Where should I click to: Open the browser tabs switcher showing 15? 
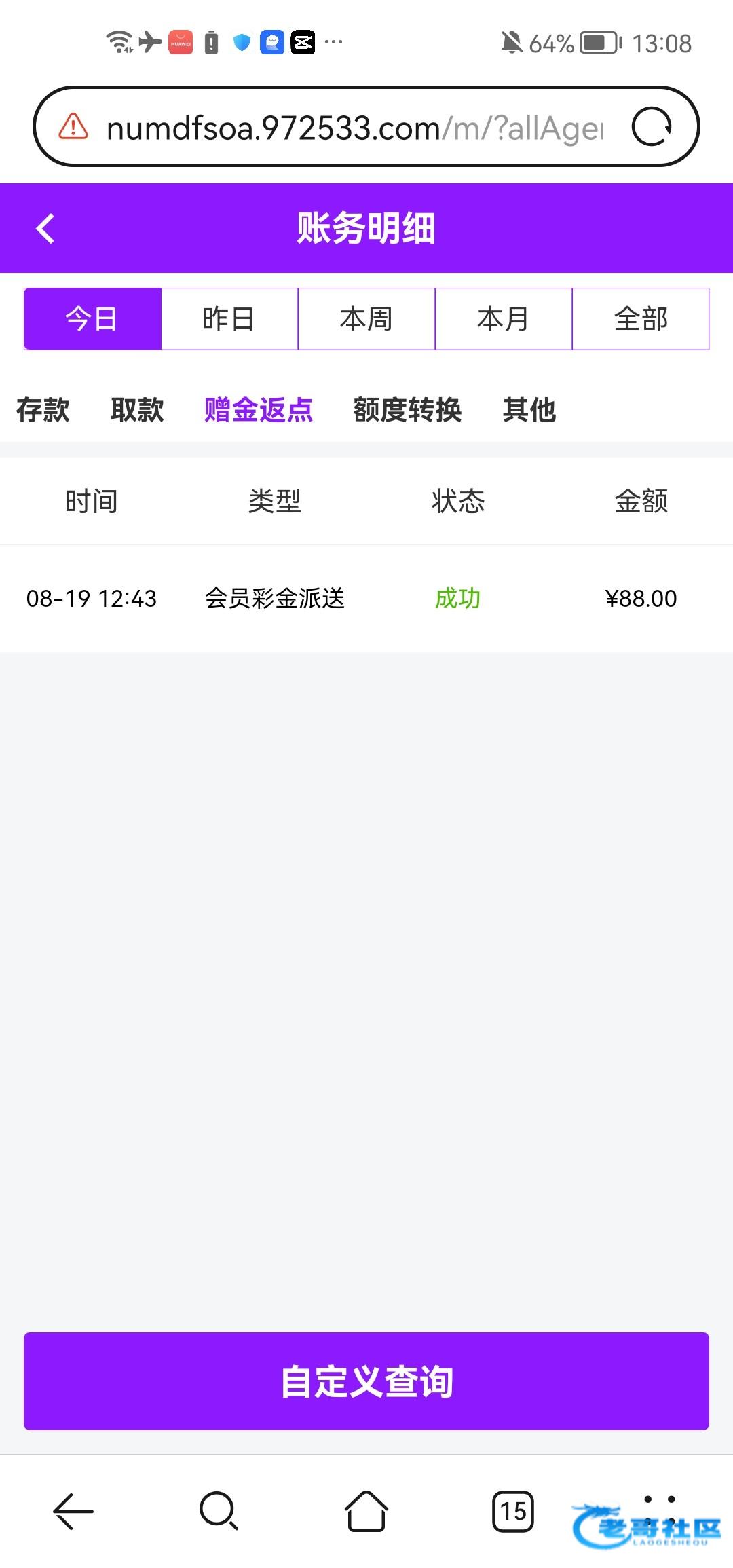512,1512
